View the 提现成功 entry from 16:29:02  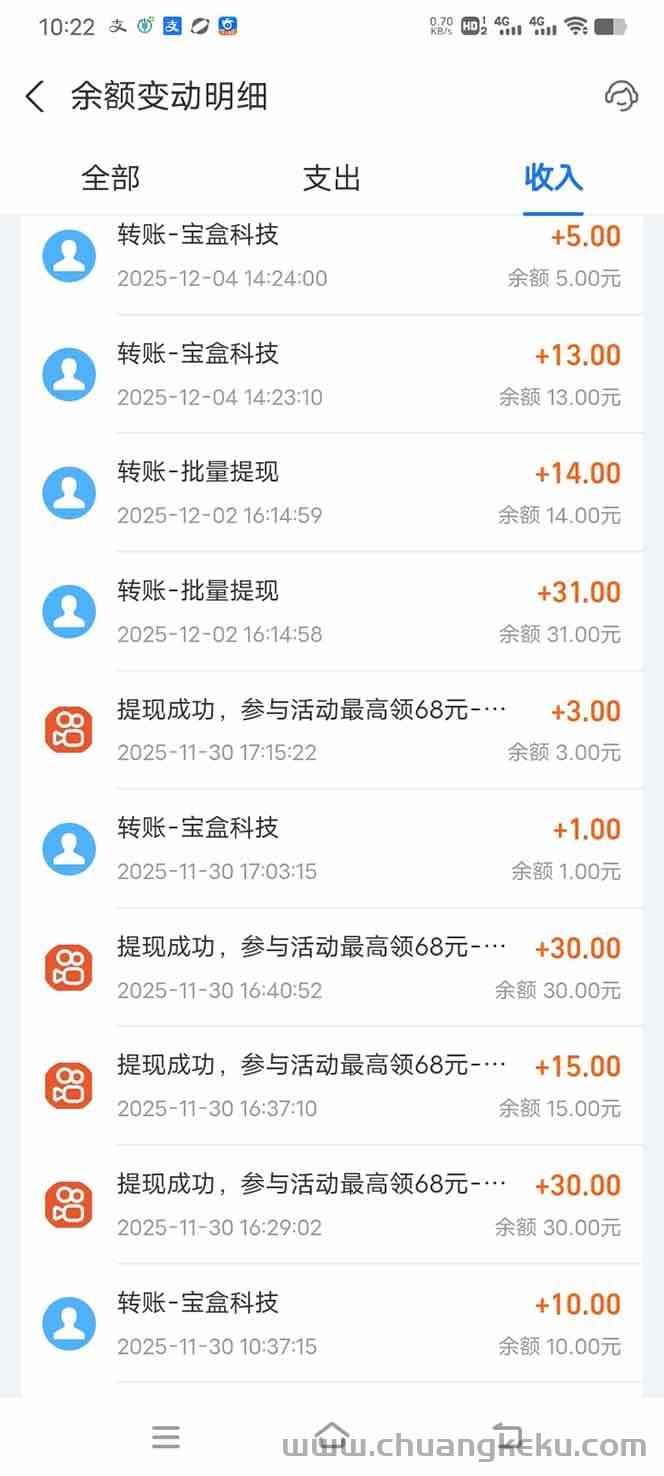coord(331,1205)
